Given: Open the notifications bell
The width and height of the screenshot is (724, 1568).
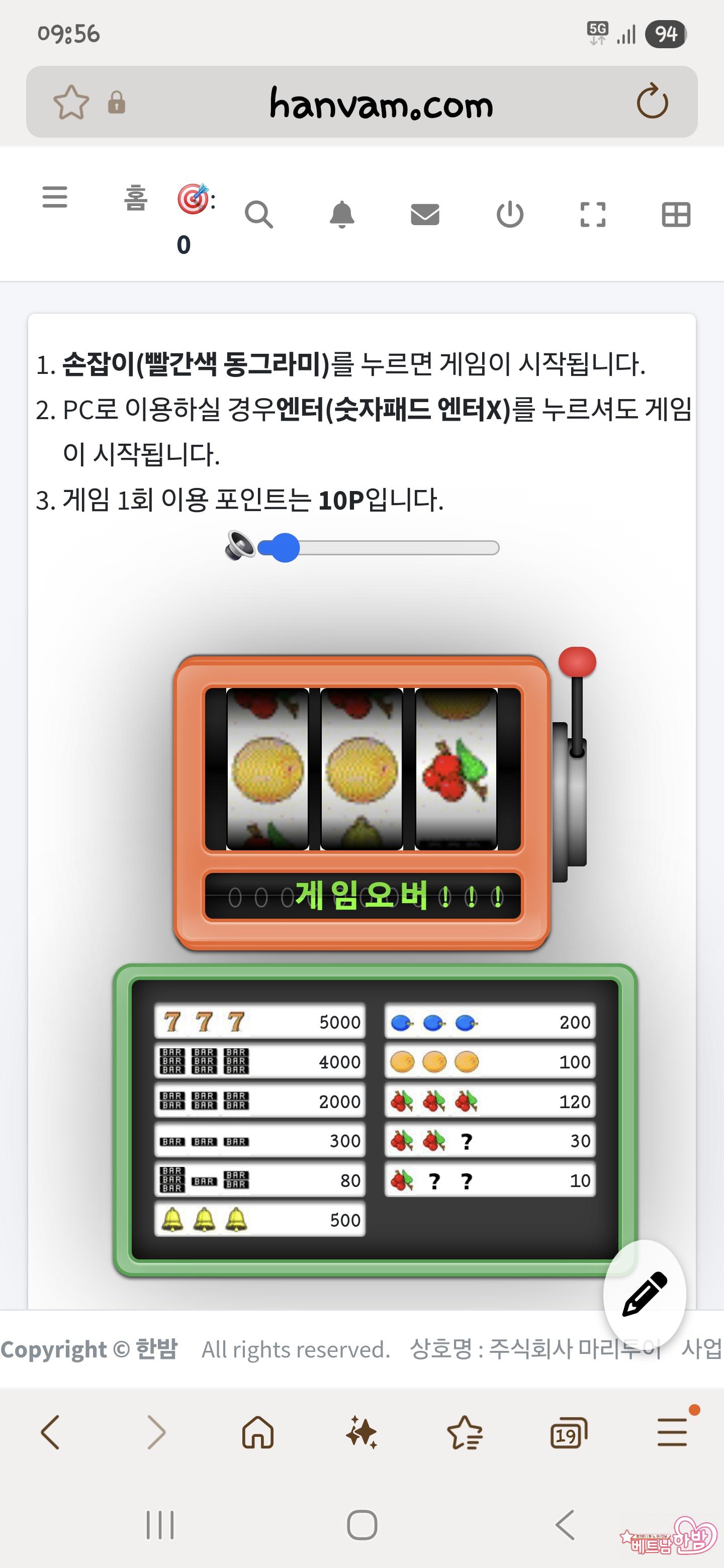Looking at the screenshot, I should pos(341,215).
